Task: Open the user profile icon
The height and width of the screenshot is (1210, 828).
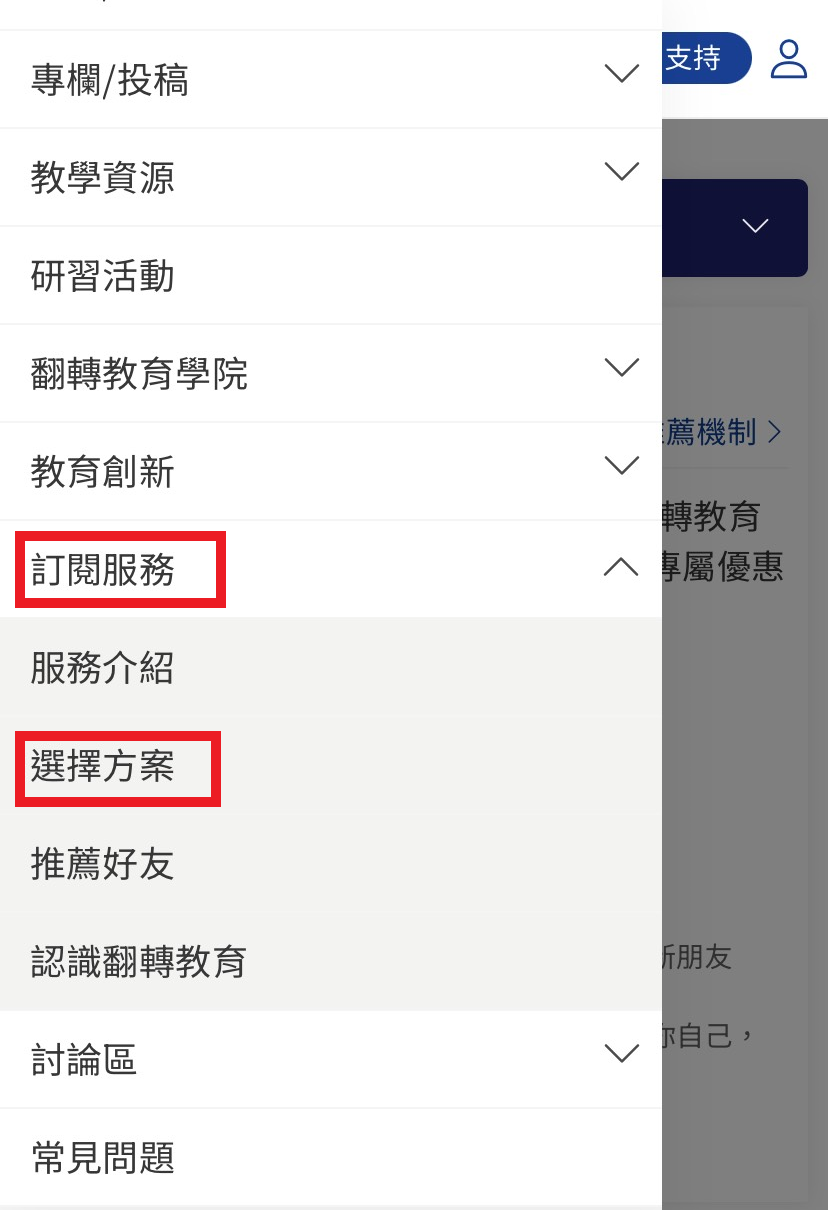Action: [788, 59]
